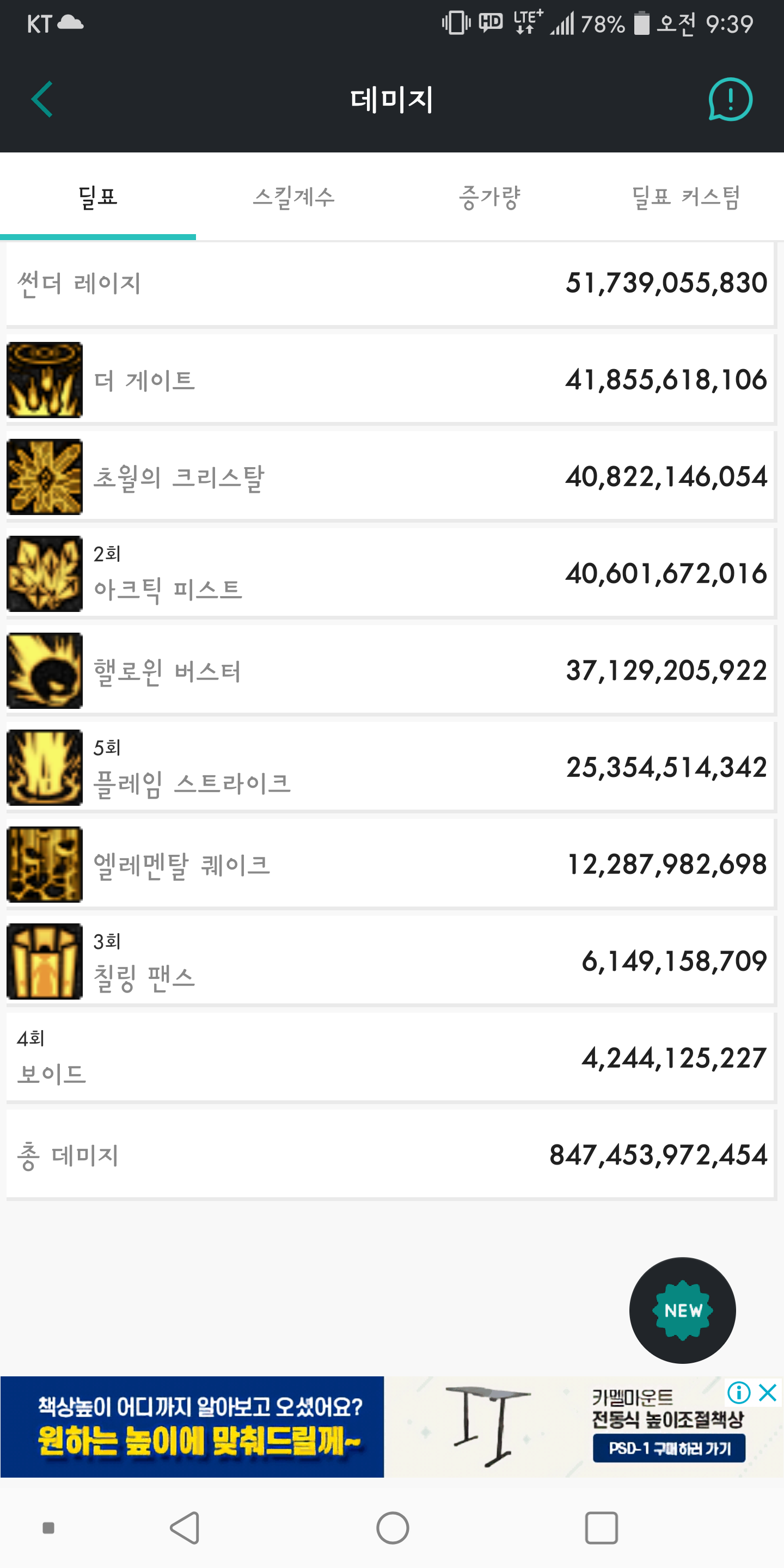The image size is (784, 1568).
Task: Go back using the top-left arrow
Action: click(x=42, y=99)
